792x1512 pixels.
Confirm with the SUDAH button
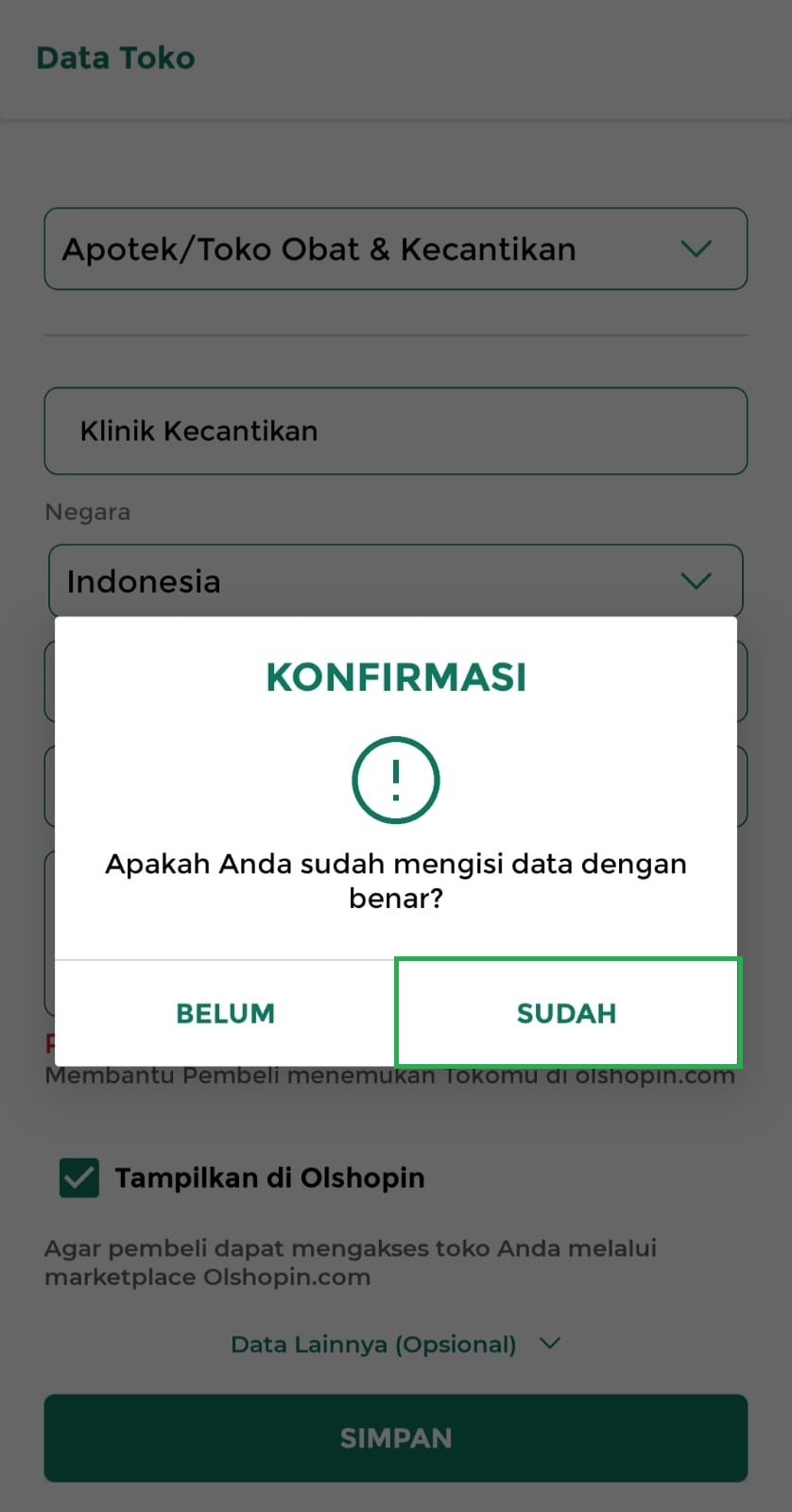[x=566, y=1013]
